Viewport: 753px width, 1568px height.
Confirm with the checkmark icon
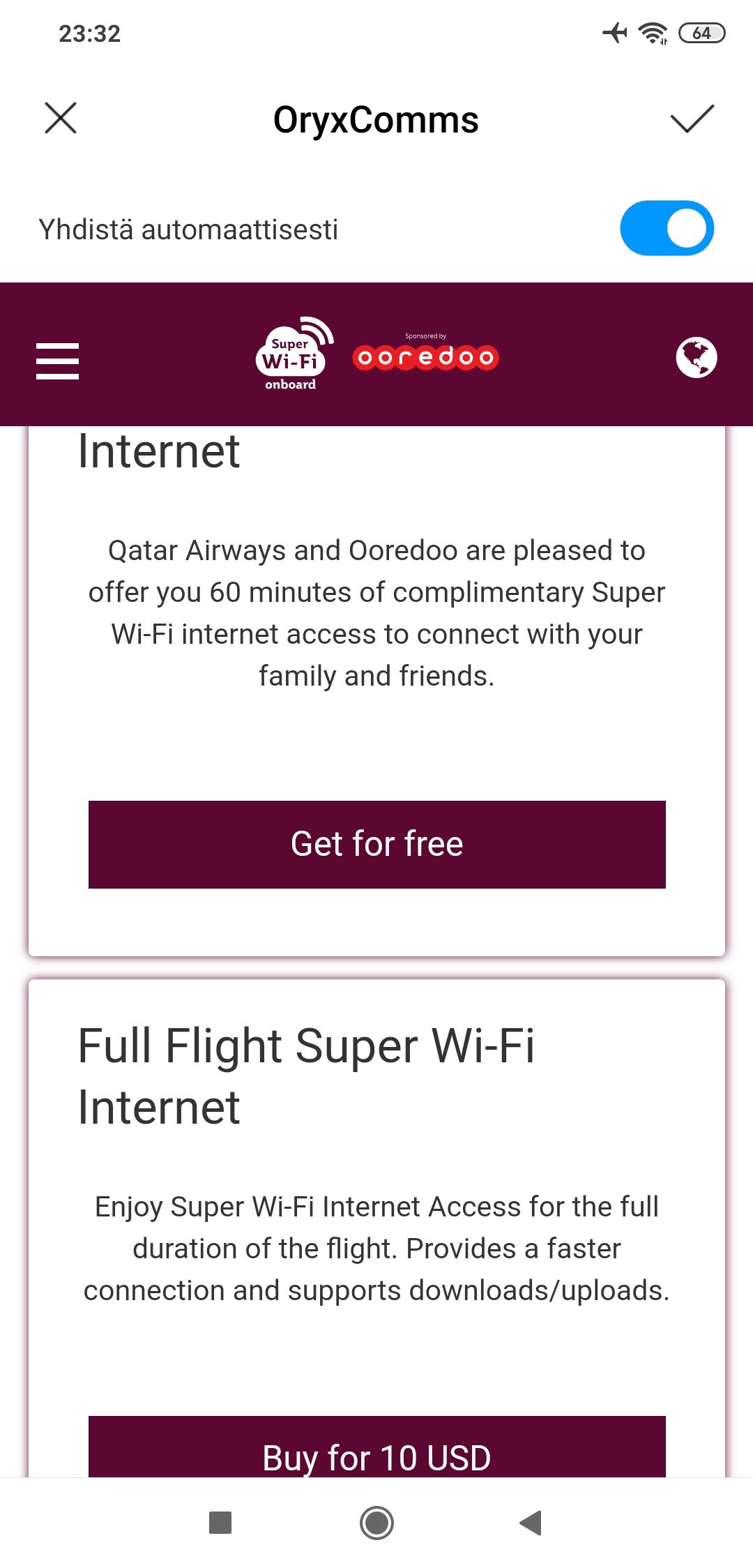(x=692, y=119)
